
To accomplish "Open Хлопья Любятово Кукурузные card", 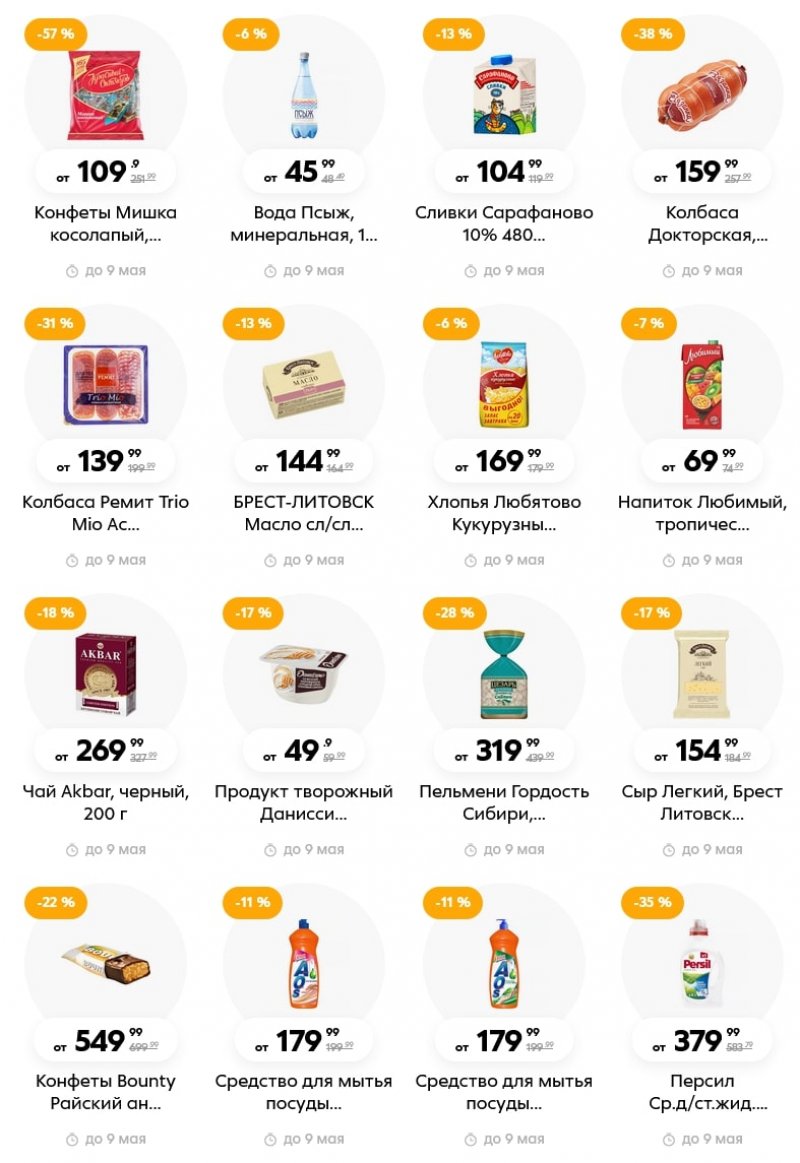I will pos(504,513).
